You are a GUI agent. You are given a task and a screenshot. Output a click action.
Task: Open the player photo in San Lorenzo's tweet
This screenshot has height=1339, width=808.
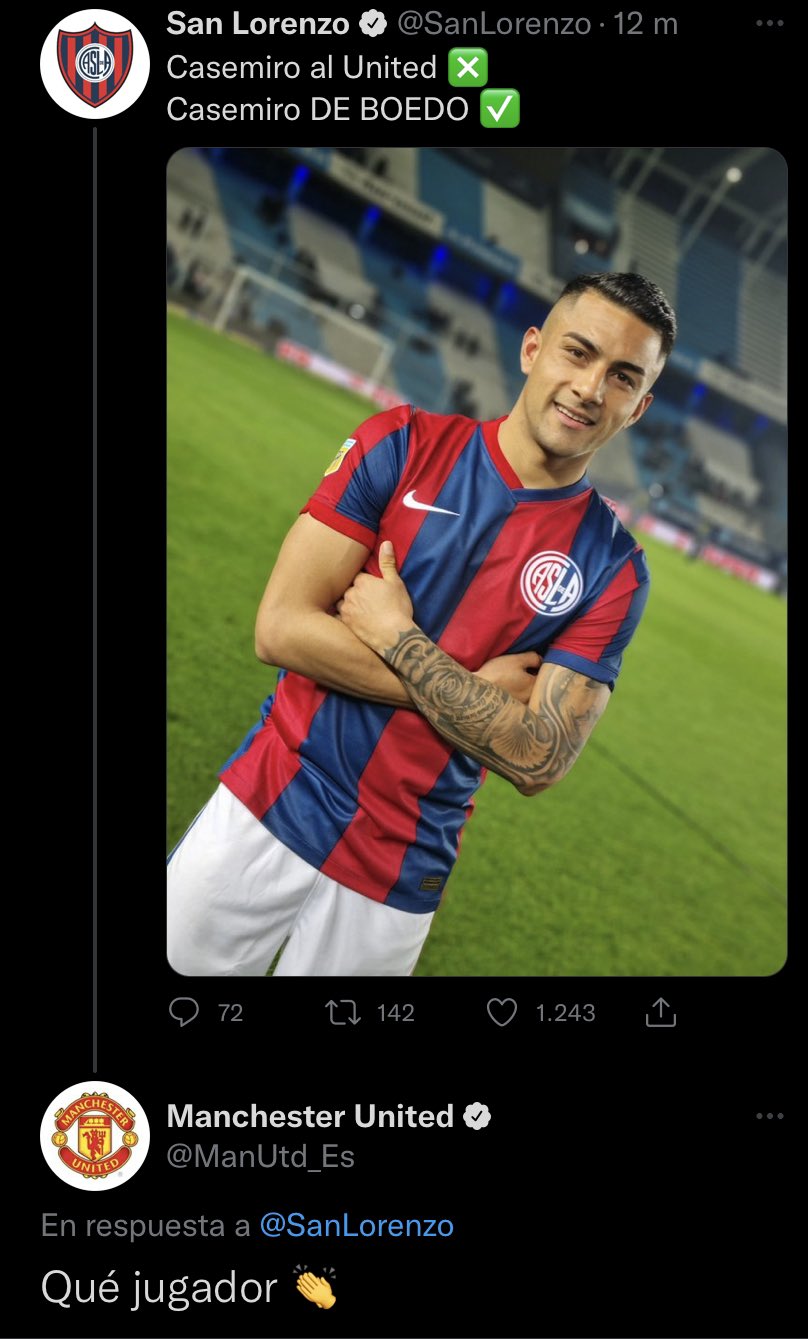coord(476,560)
